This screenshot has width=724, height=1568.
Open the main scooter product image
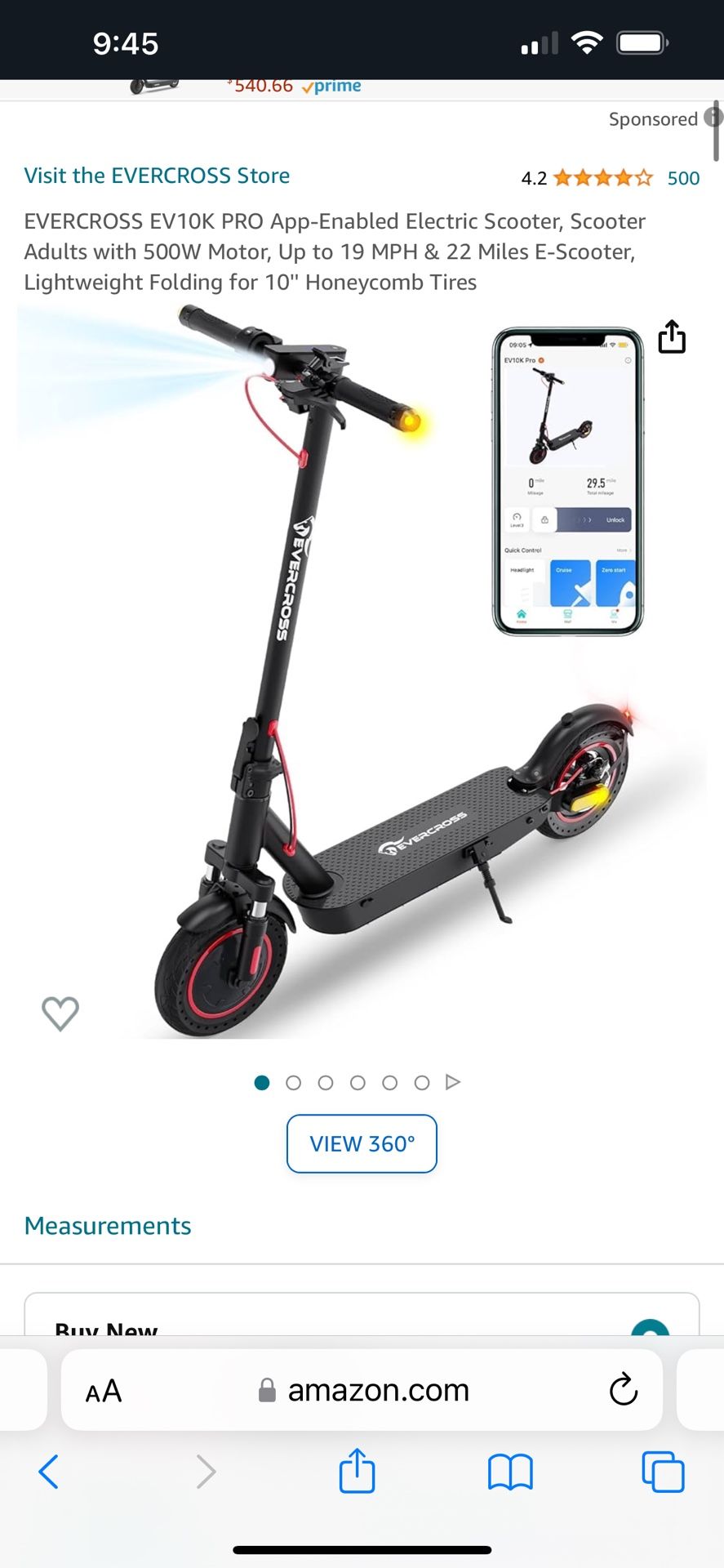point(362,671)
